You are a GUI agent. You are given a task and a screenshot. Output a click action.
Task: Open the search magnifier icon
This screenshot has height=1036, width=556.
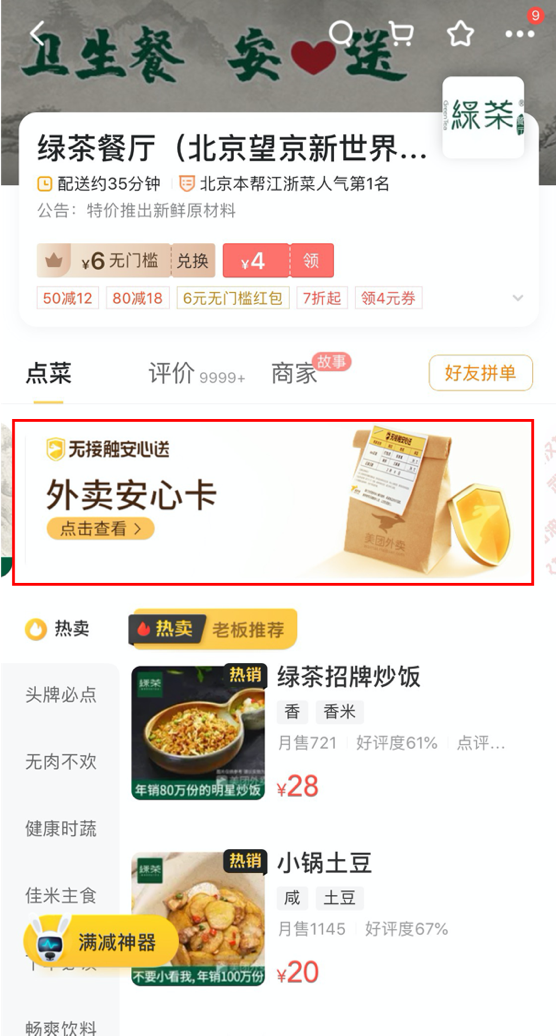[341, 33]
